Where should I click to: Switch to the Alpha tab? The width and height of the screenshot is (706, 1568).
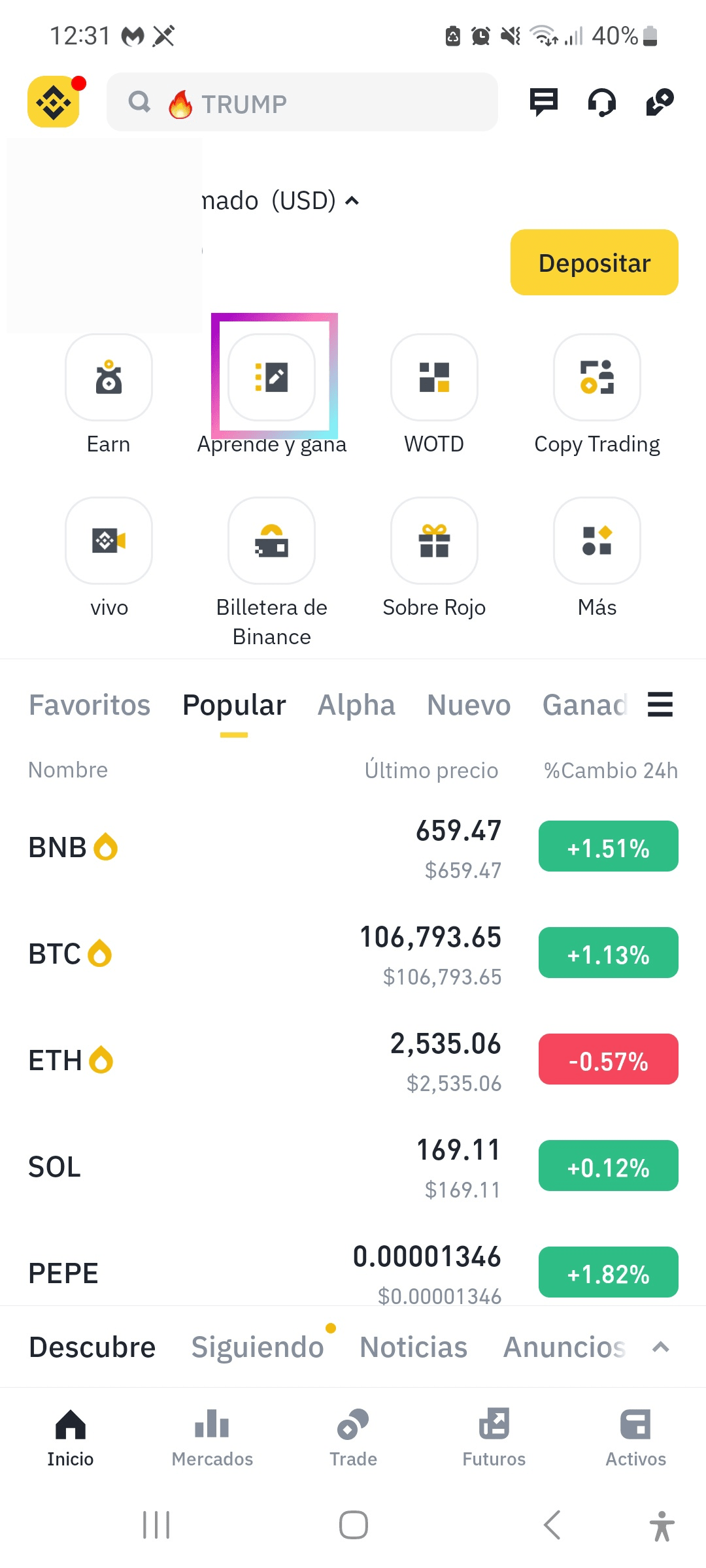[x=356, y=705]
